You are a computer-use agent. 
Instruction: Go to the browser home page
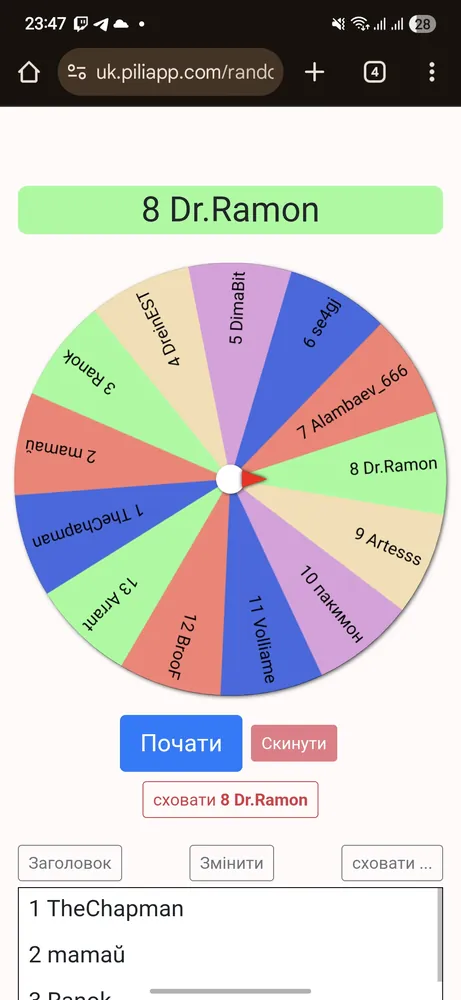pos(29,72)
